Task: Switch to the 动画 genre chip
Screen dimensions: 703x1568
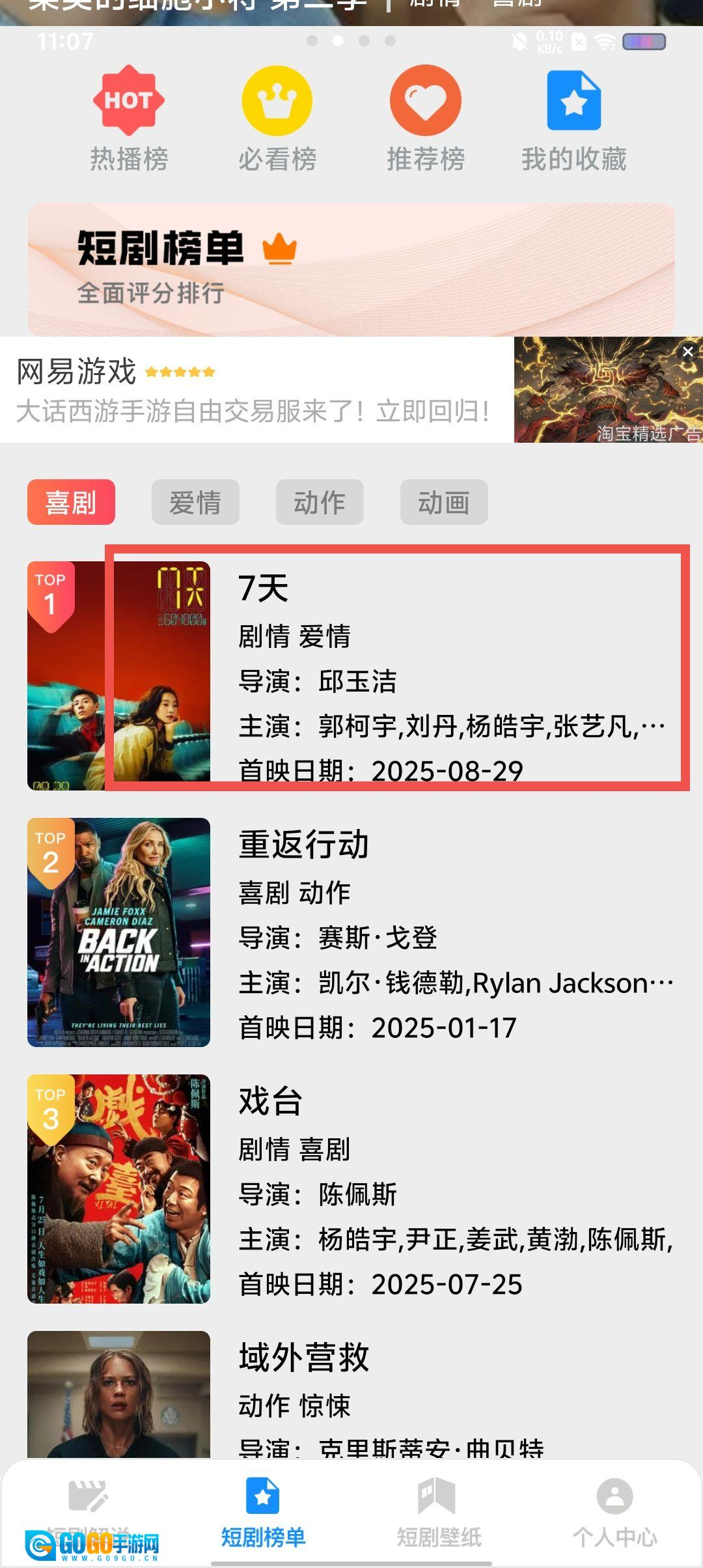Action: pos(444,502)
